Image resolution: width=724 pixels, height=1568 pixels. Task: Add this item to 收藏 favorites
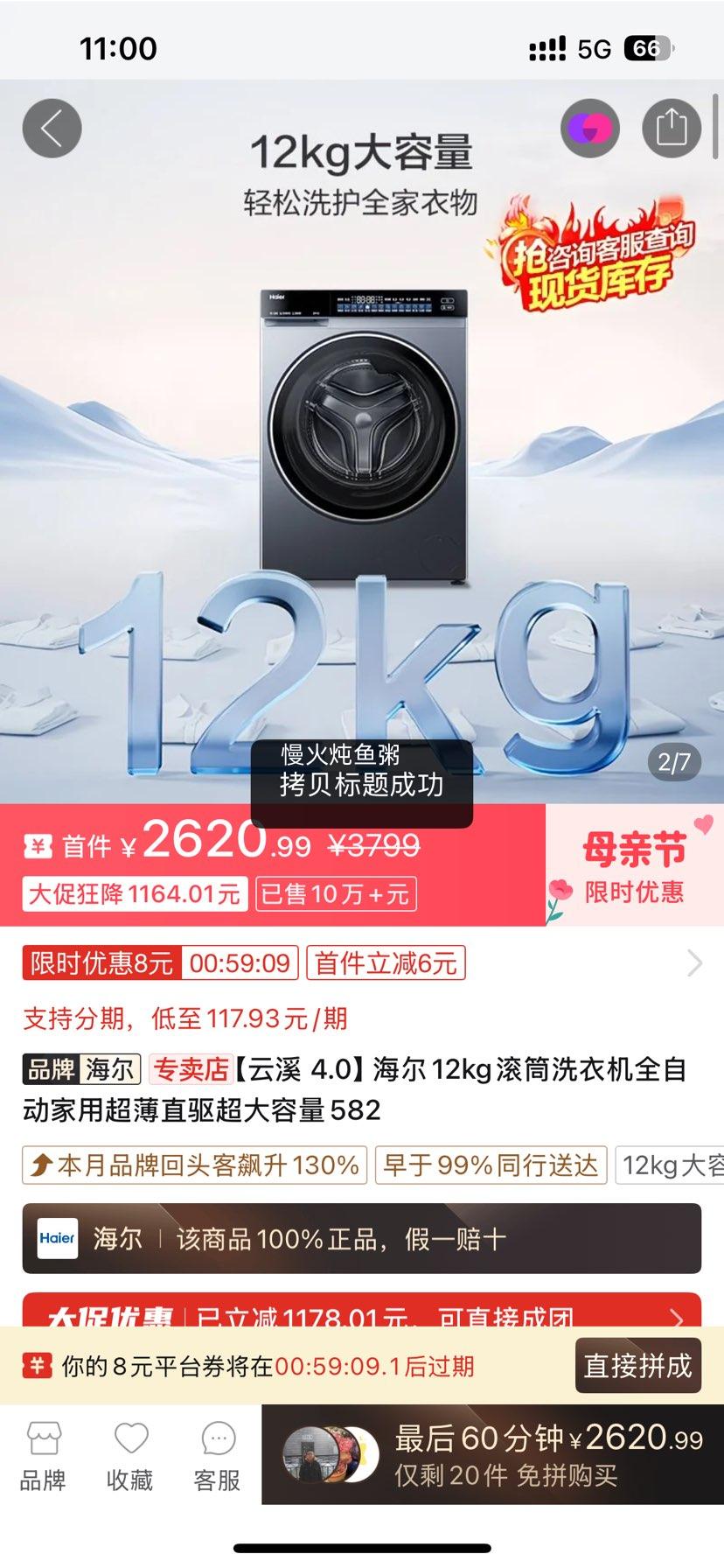point(130,1457)
